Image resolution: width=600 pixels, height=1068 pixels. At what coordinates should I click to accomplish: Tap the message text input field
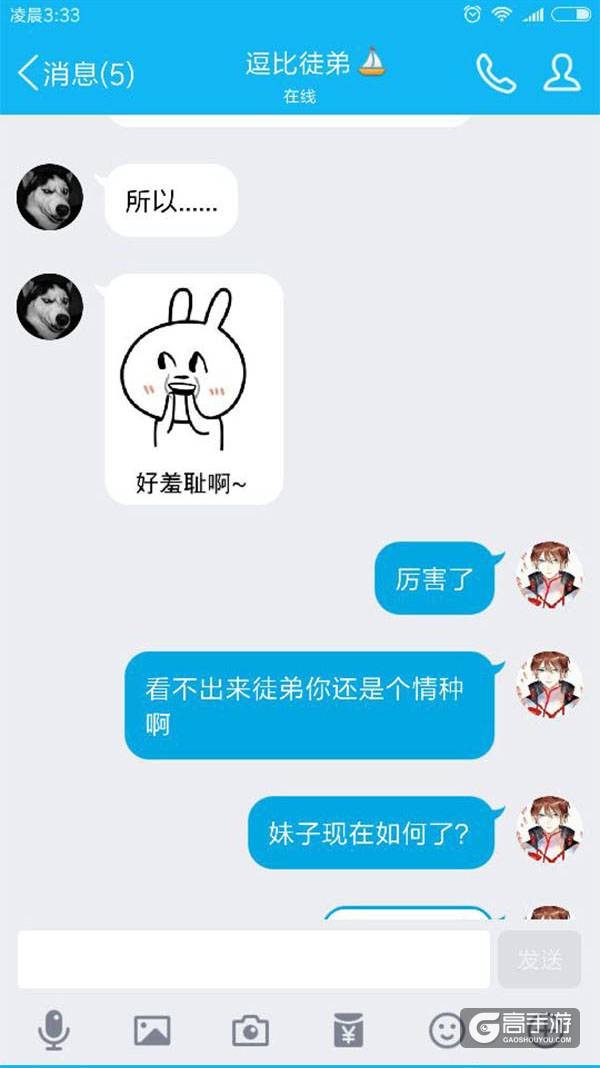click(254, 960)
